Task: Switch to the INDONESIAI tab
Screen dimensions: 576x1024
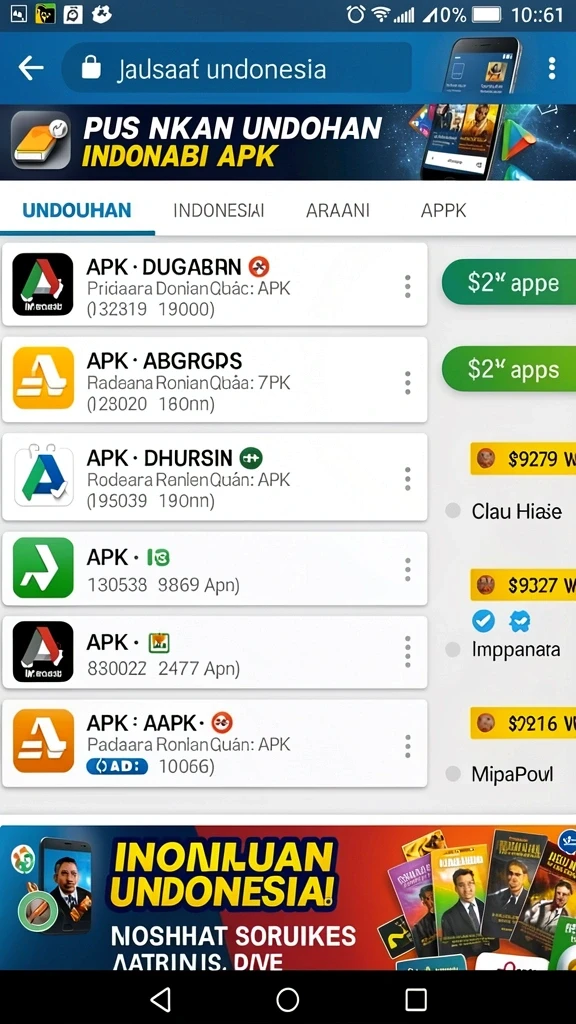Action: [218, 210]
